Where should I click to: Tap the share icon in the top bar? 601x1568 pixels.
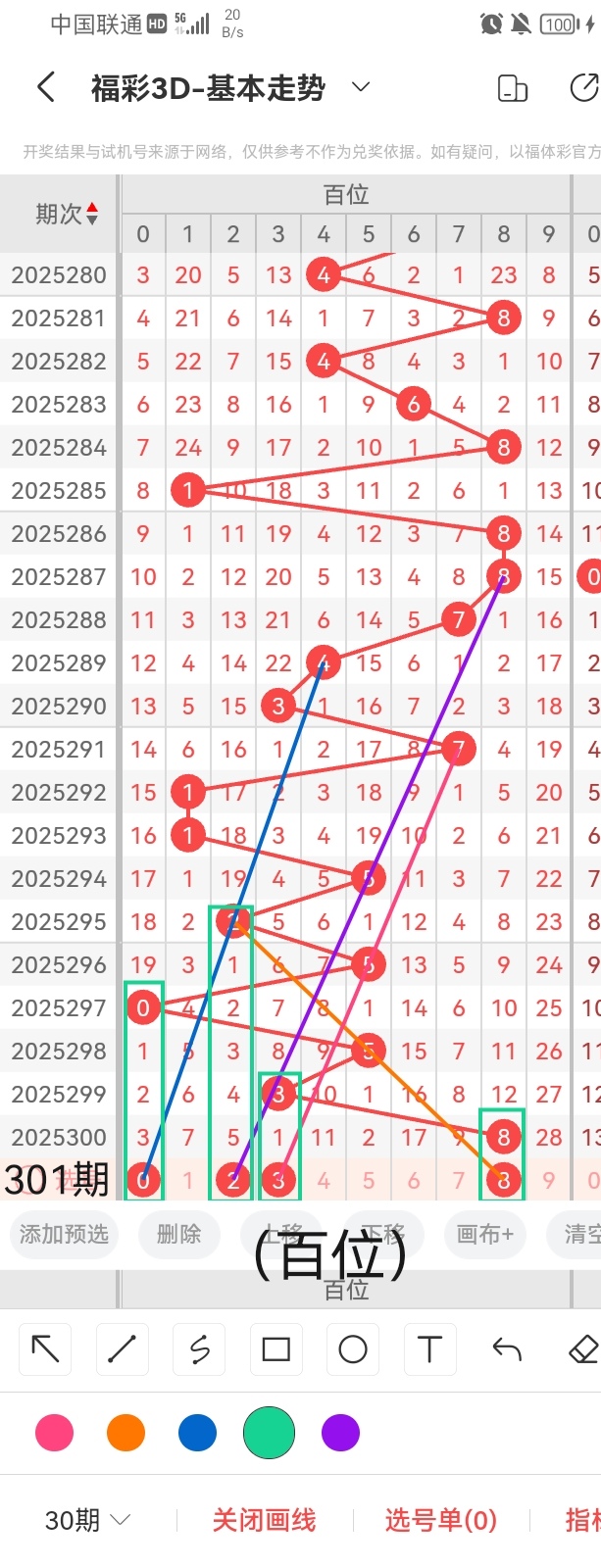coord(583,88)
